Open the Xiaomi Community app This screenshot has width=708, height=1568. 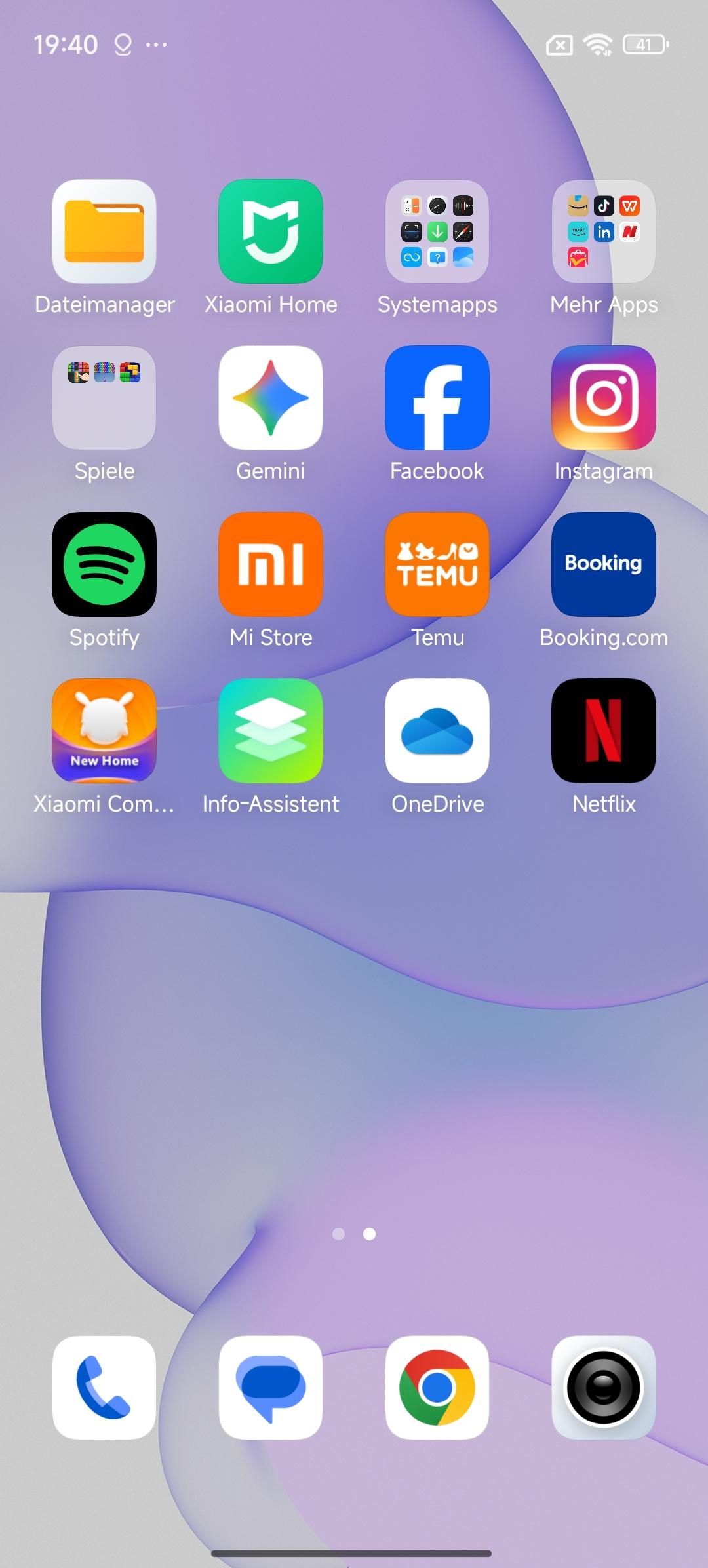[104, 731]
